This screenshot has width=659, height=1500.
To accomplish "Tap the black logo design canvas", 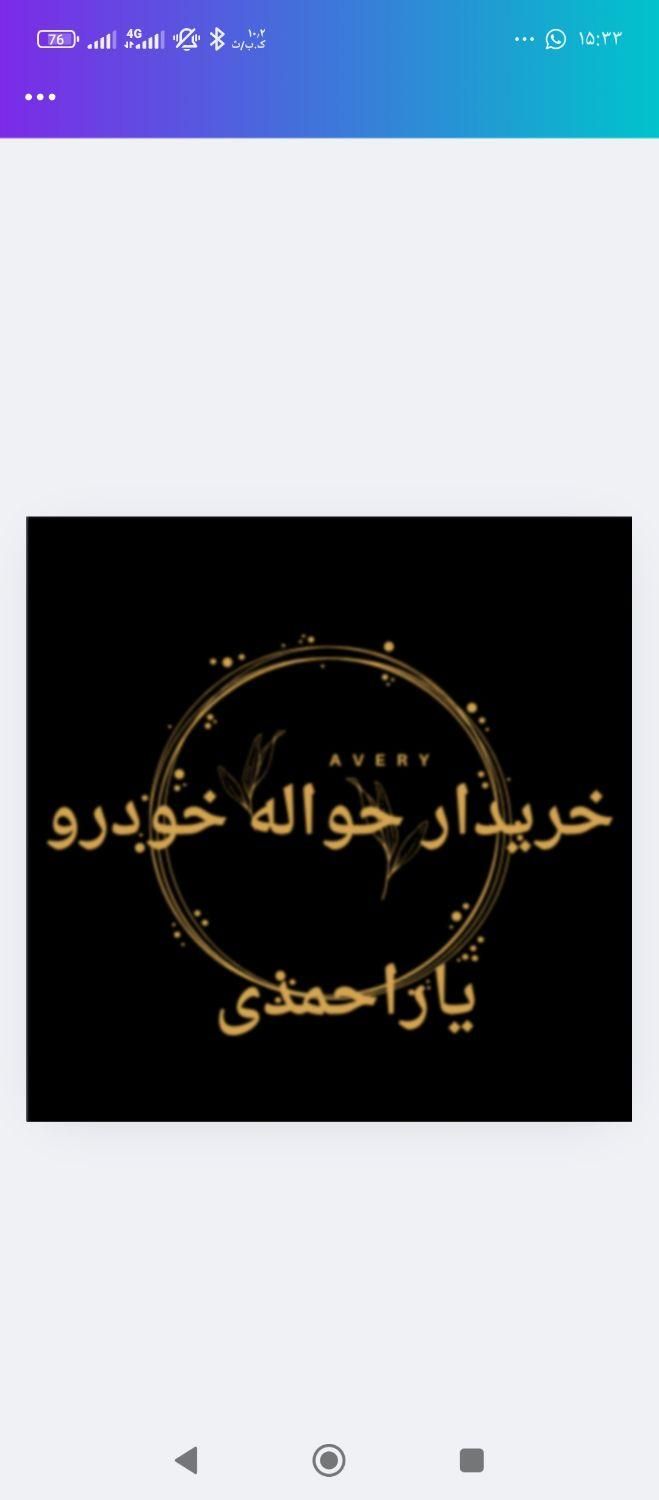I will click(x=329, y=819).
